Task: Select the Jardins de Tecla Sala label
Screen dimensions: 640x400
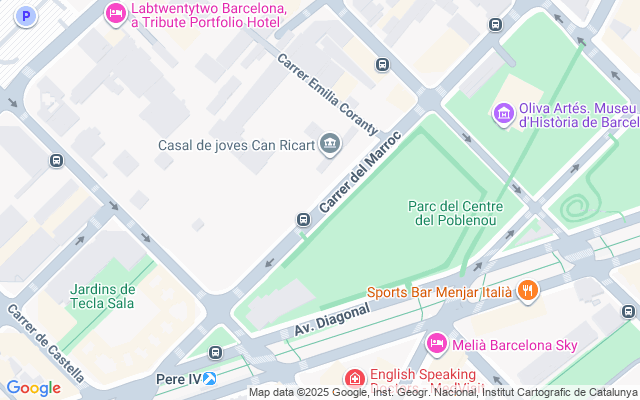Action: 102,296
